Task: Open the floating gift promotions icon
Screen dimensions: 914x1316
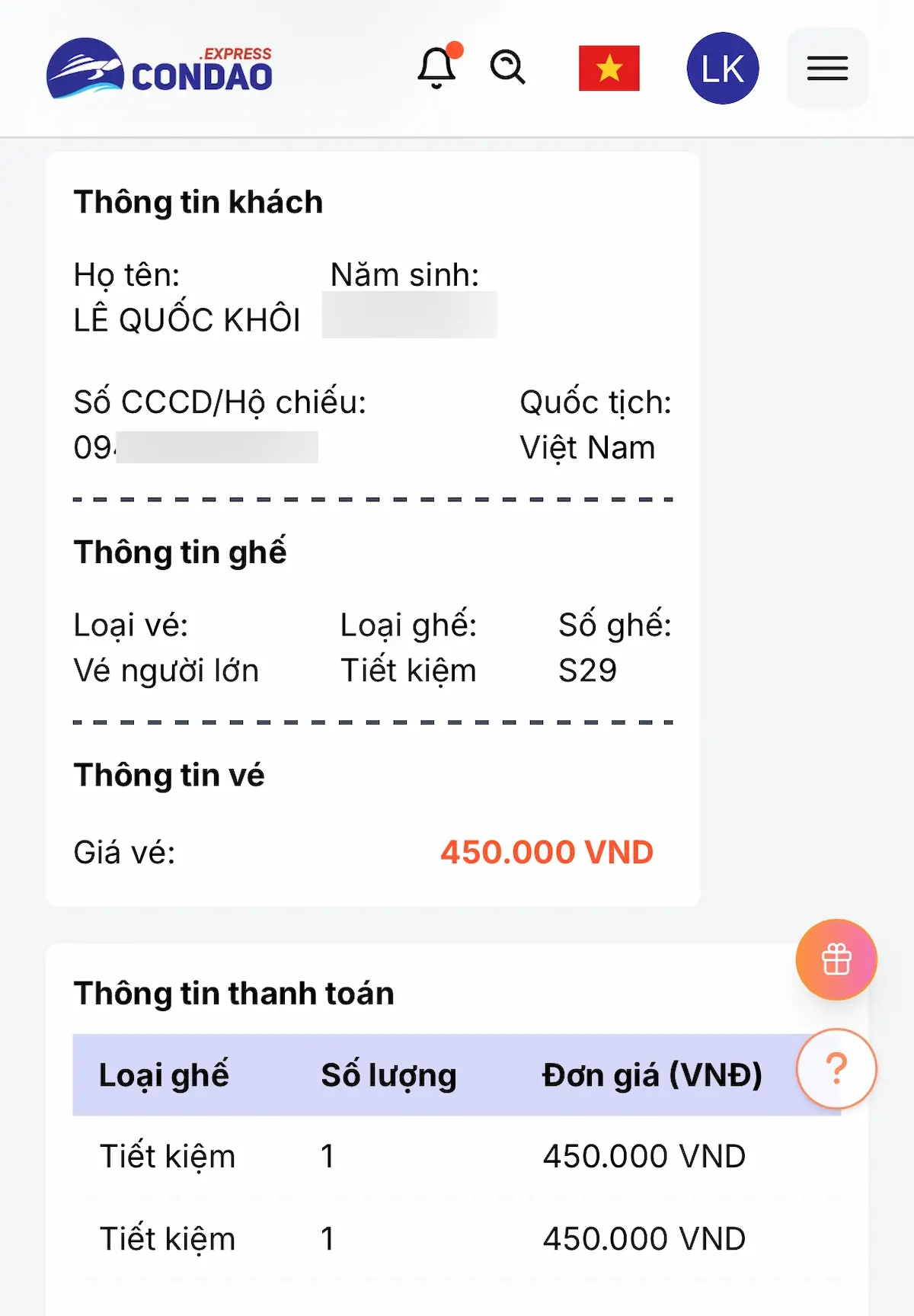Action: click(x=836, y=960)
